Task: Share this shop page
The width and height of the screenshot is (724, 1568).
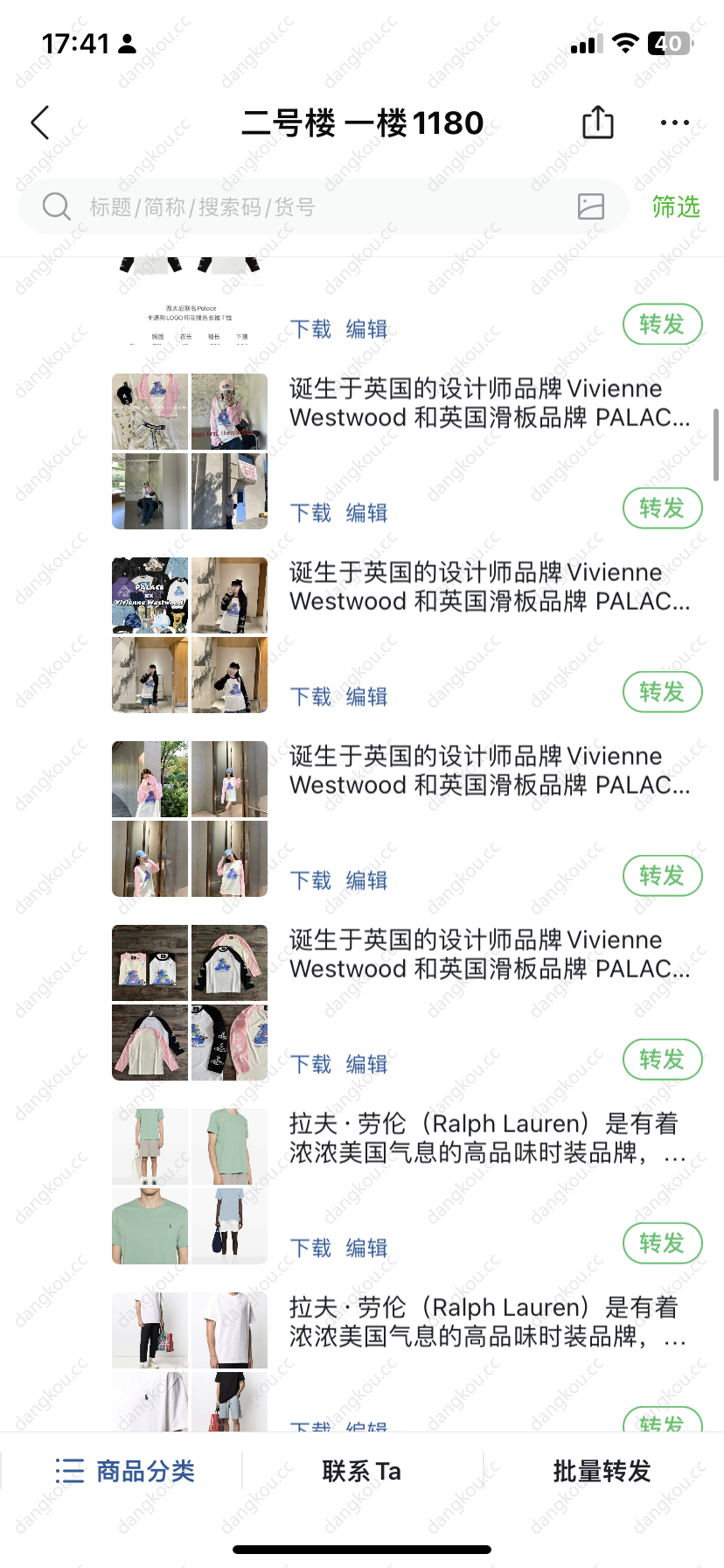Action: pyautogui.click(x=598, y=122)
